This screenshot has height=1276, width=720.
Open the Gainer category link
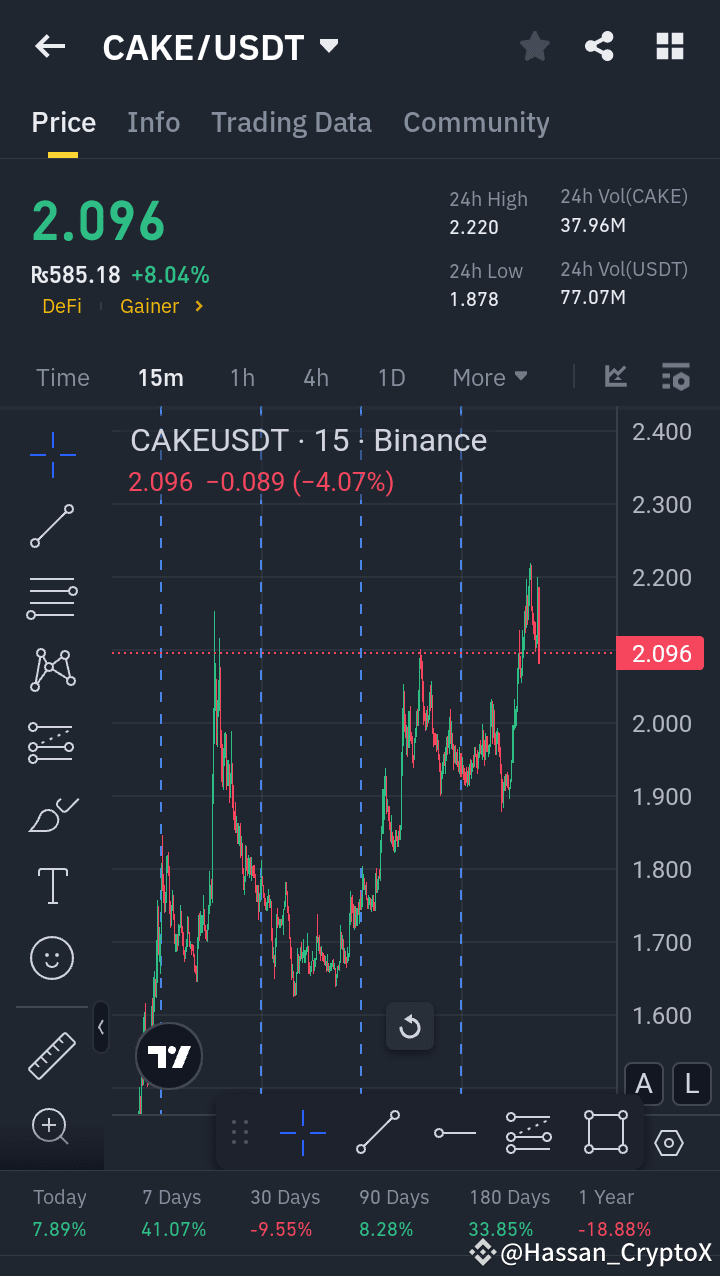click(150, 306)
